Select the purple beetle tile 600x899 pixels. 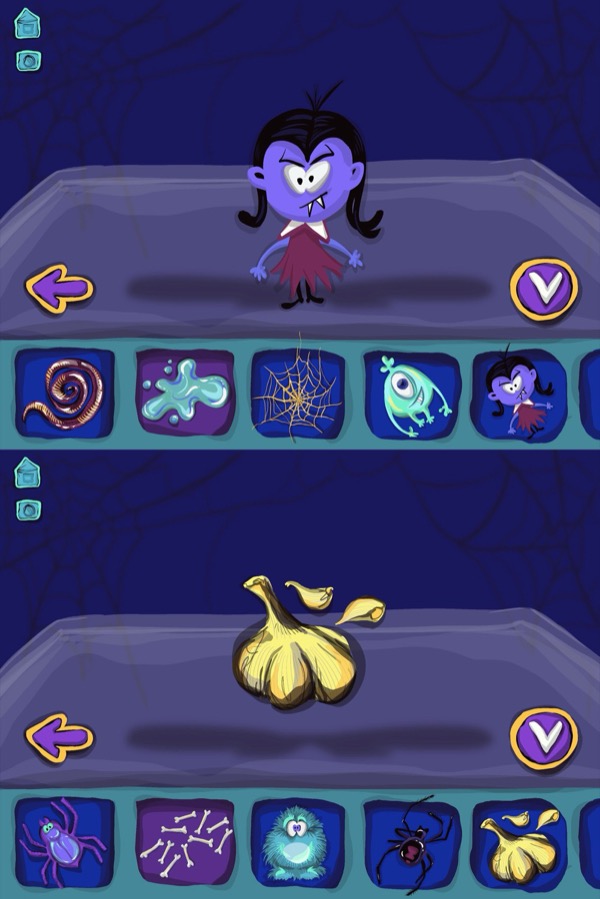tap(65, 845)
